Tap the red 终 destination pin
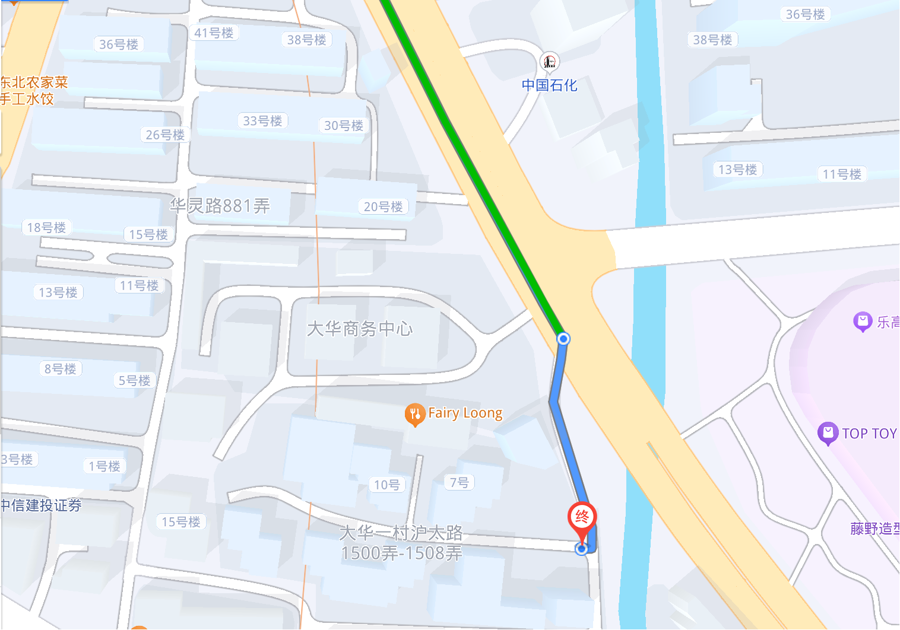The width and height of the screenshot is (900, 630). (582, 519)
